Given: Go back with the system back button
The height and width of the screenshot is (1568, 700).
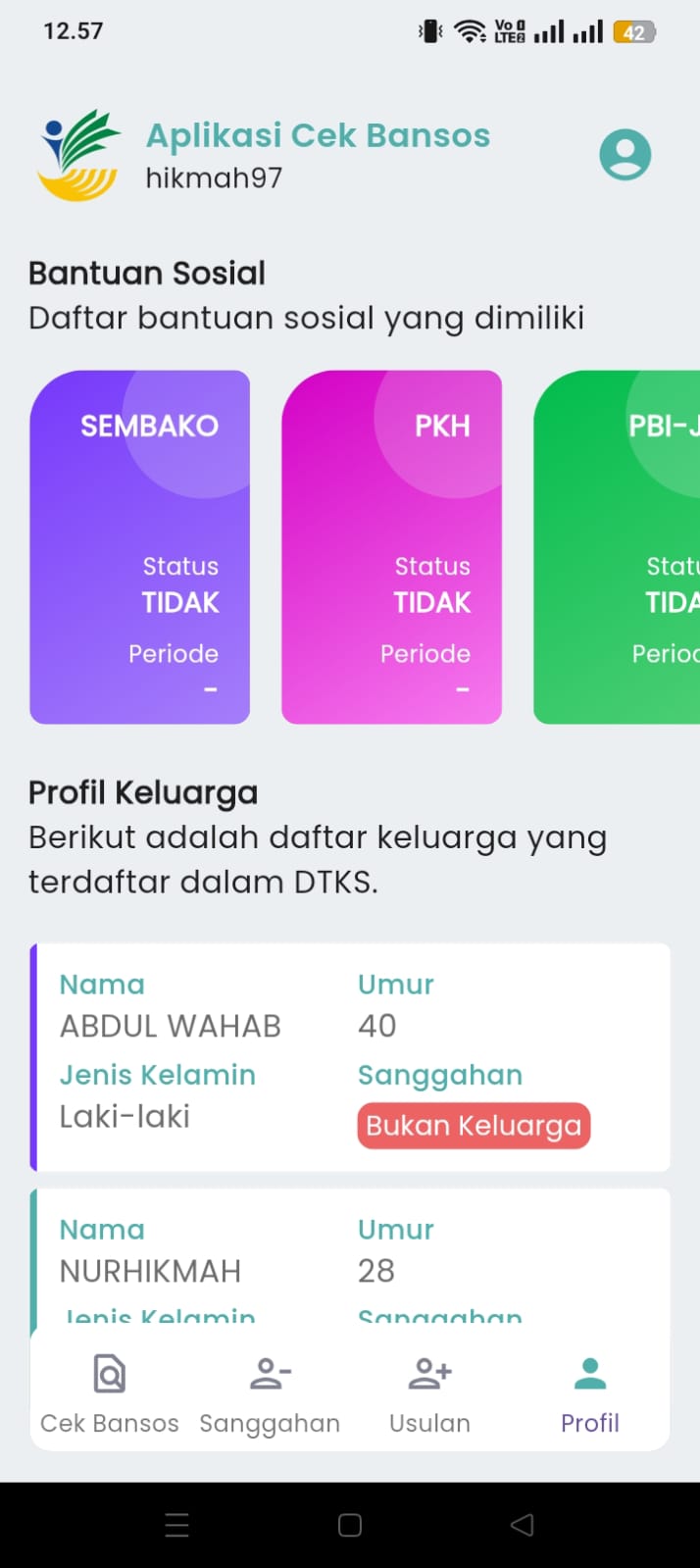Looking at the screenshot, I should click(523, 1525).
